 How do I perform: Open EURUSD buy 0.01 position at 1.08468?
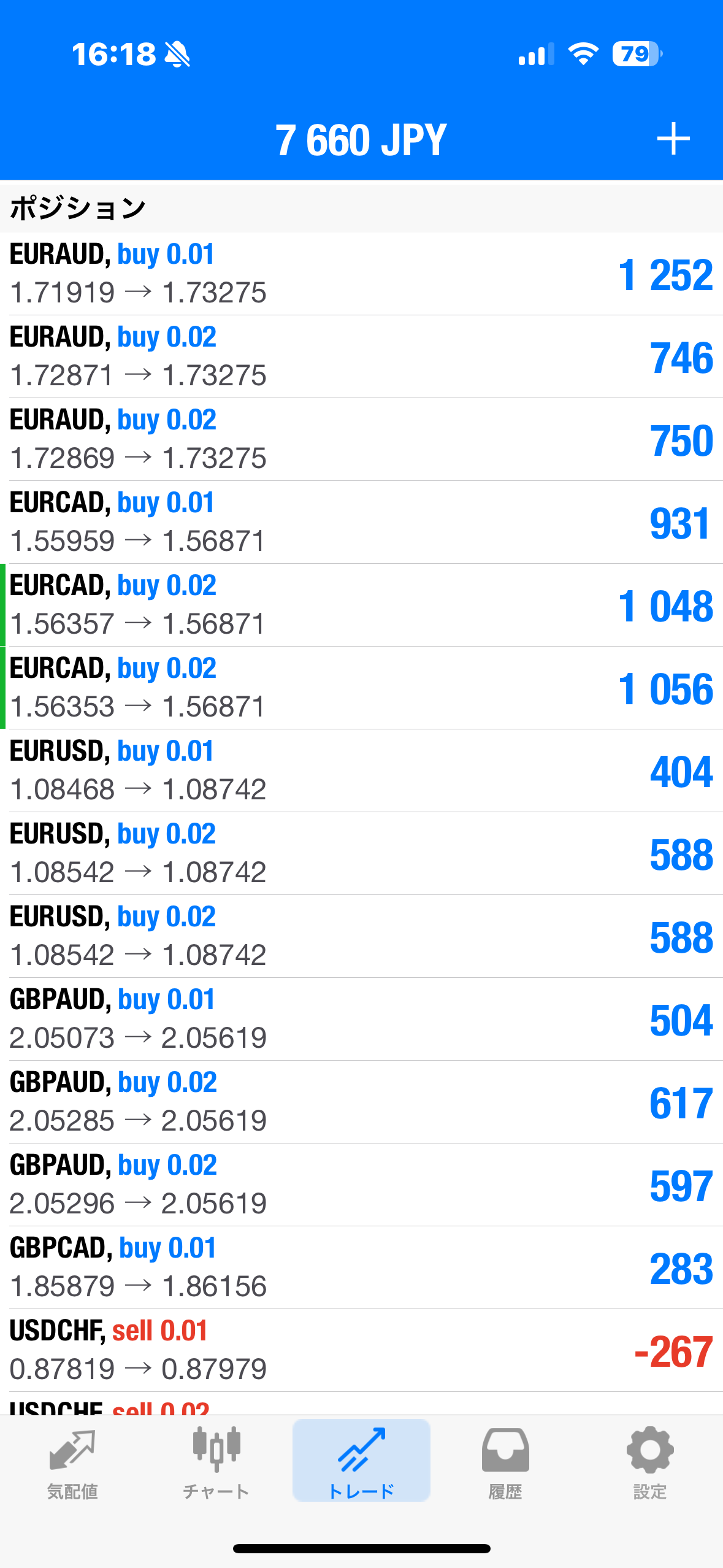click(x=361, y=771)
